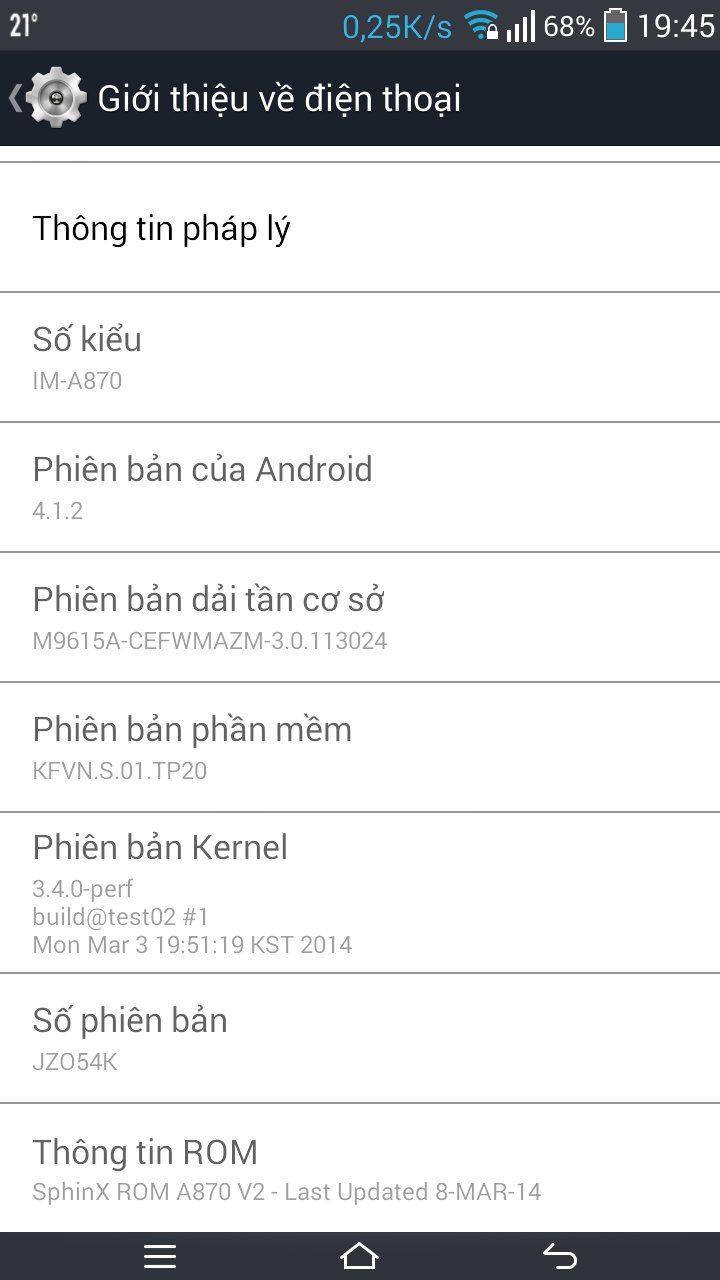720x1280 pixels.
Task: Tap the Phiên bản Kernel row
Action: click(x=360, y=892)
